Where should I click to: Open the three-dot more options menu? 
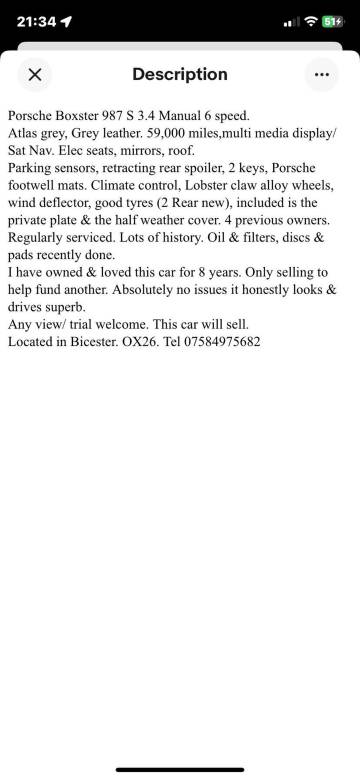coord(322,75)
